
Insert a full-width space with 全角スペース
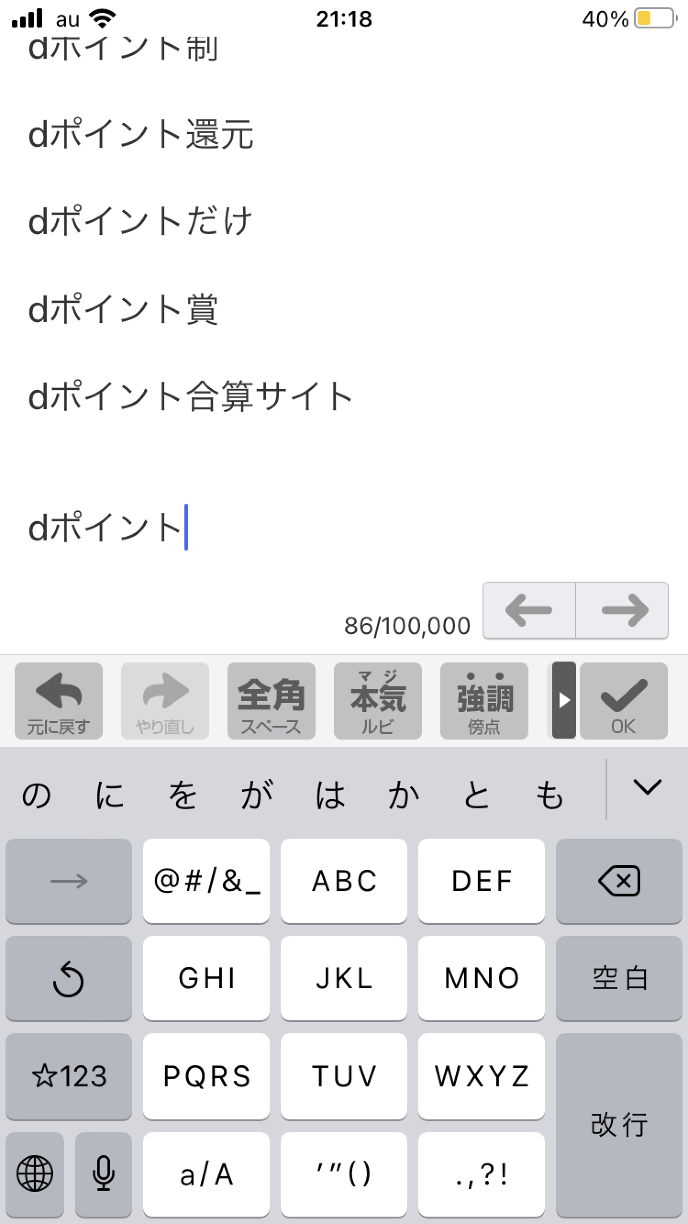[271, 700]
